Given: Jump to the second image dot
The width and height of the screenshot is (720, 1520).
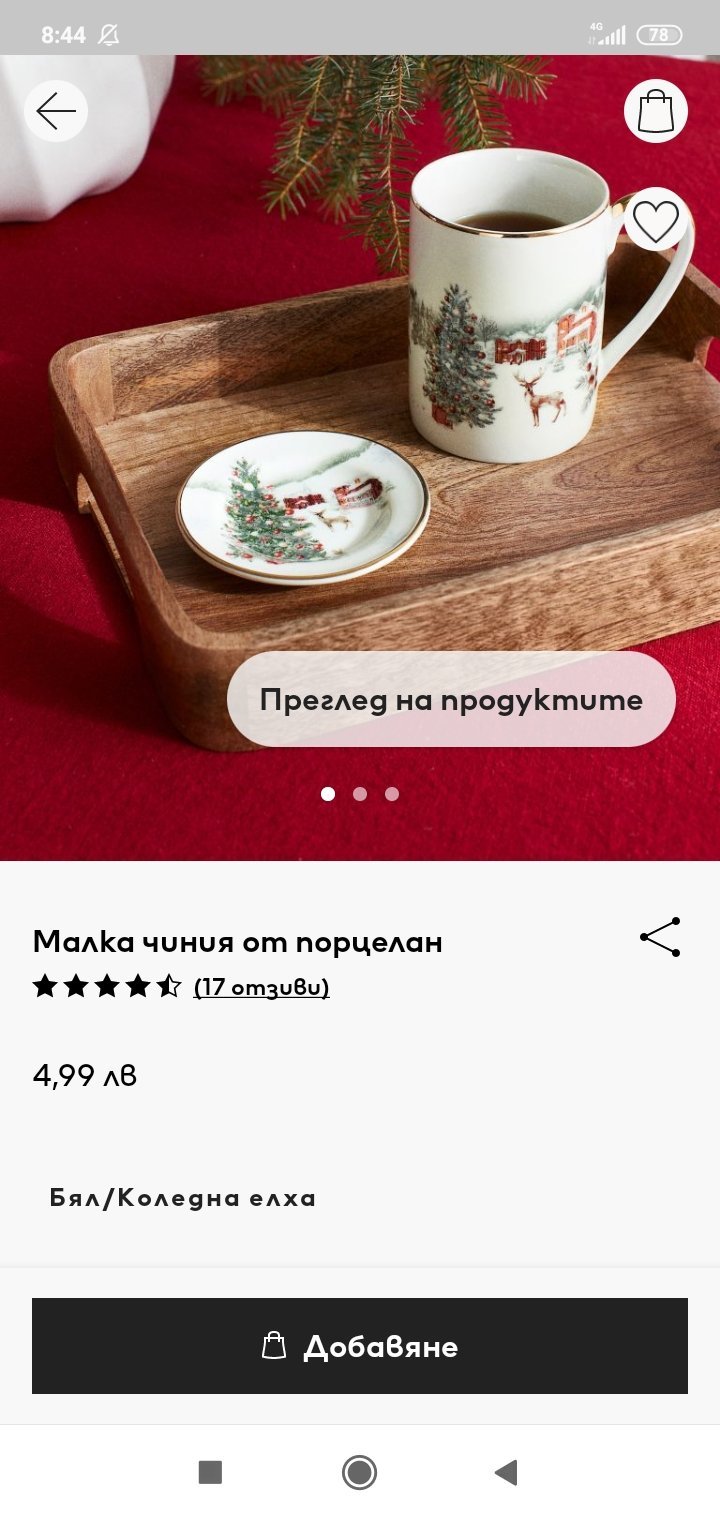Looking at the screenshot, I should 360,794.
